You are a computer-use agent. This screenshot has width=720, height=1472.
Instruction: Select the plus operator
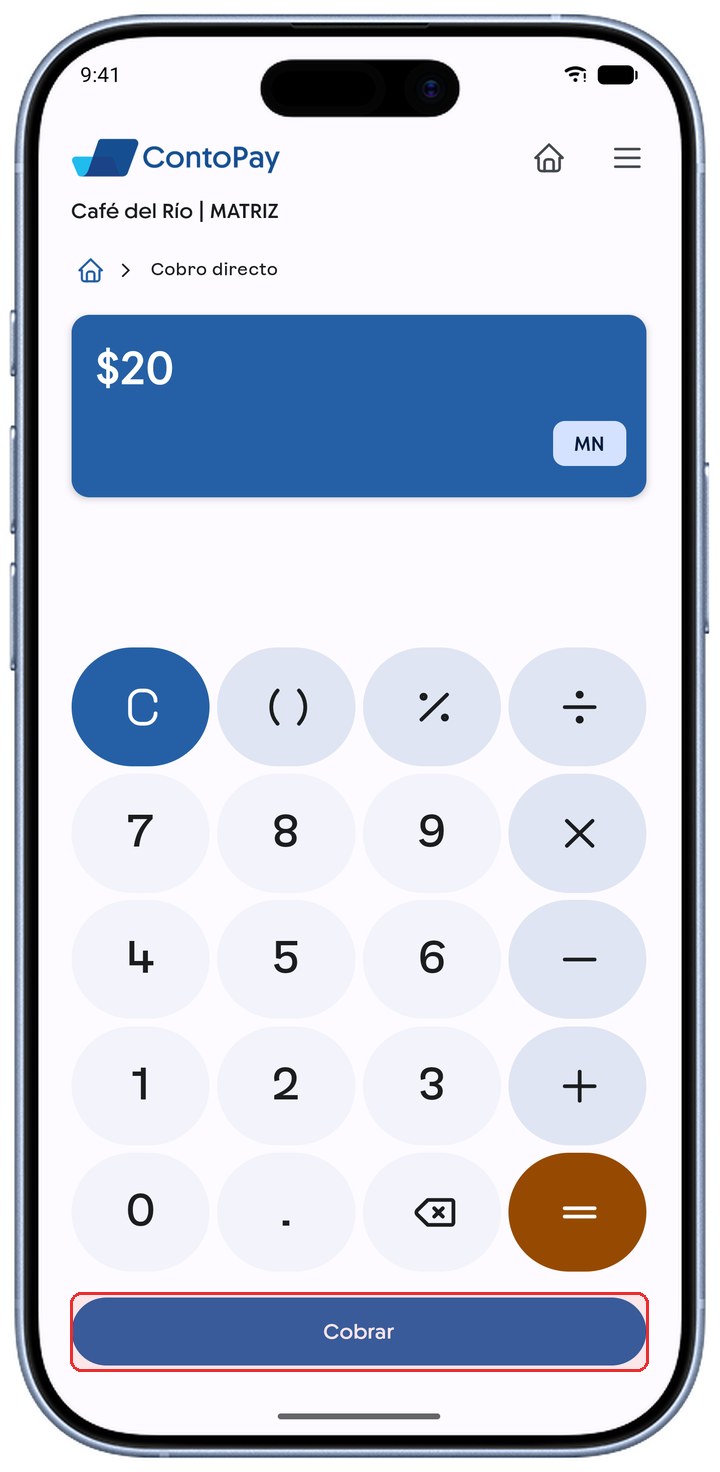pos(578,1086)
